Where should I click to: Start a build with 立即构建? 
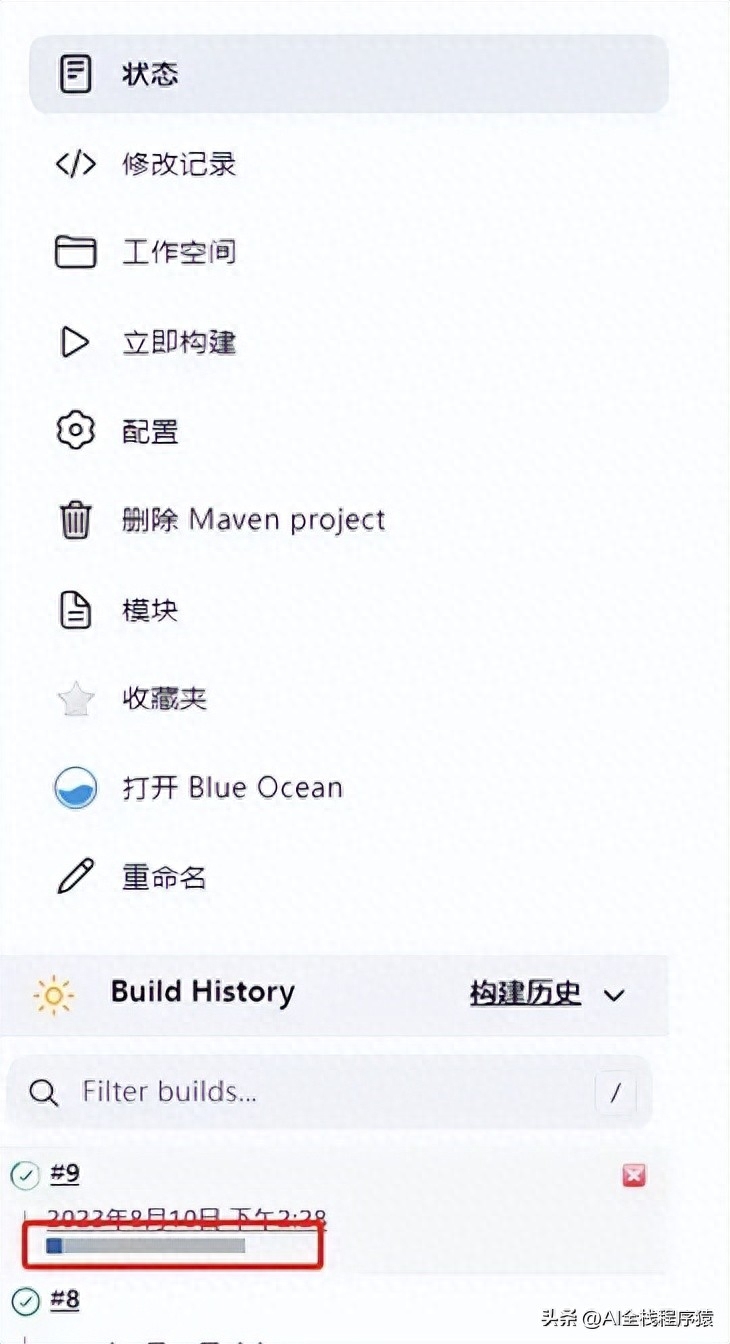[178, 342]
